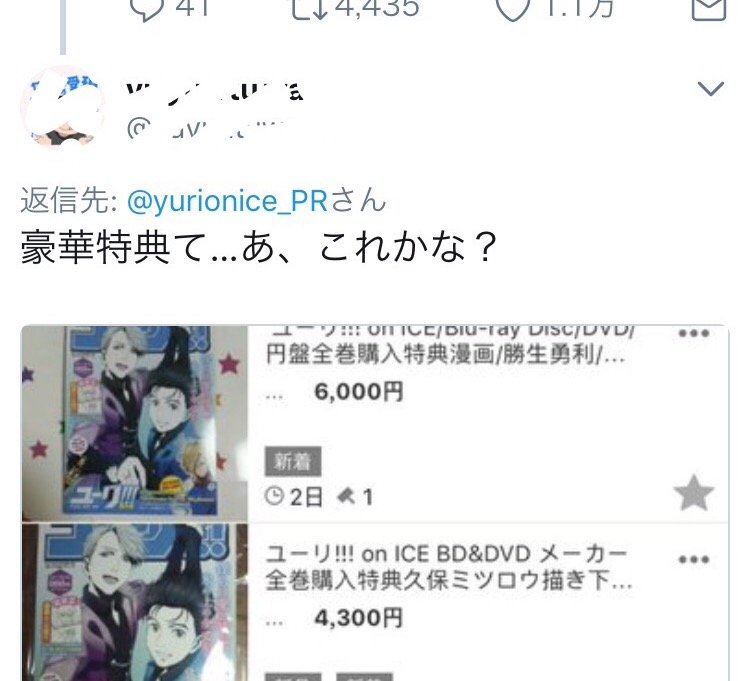Image resolution: width=750 pixels, height=681 pixels.
Task: Reply to the tweet with 41 replies
Action: click(146, 8)
